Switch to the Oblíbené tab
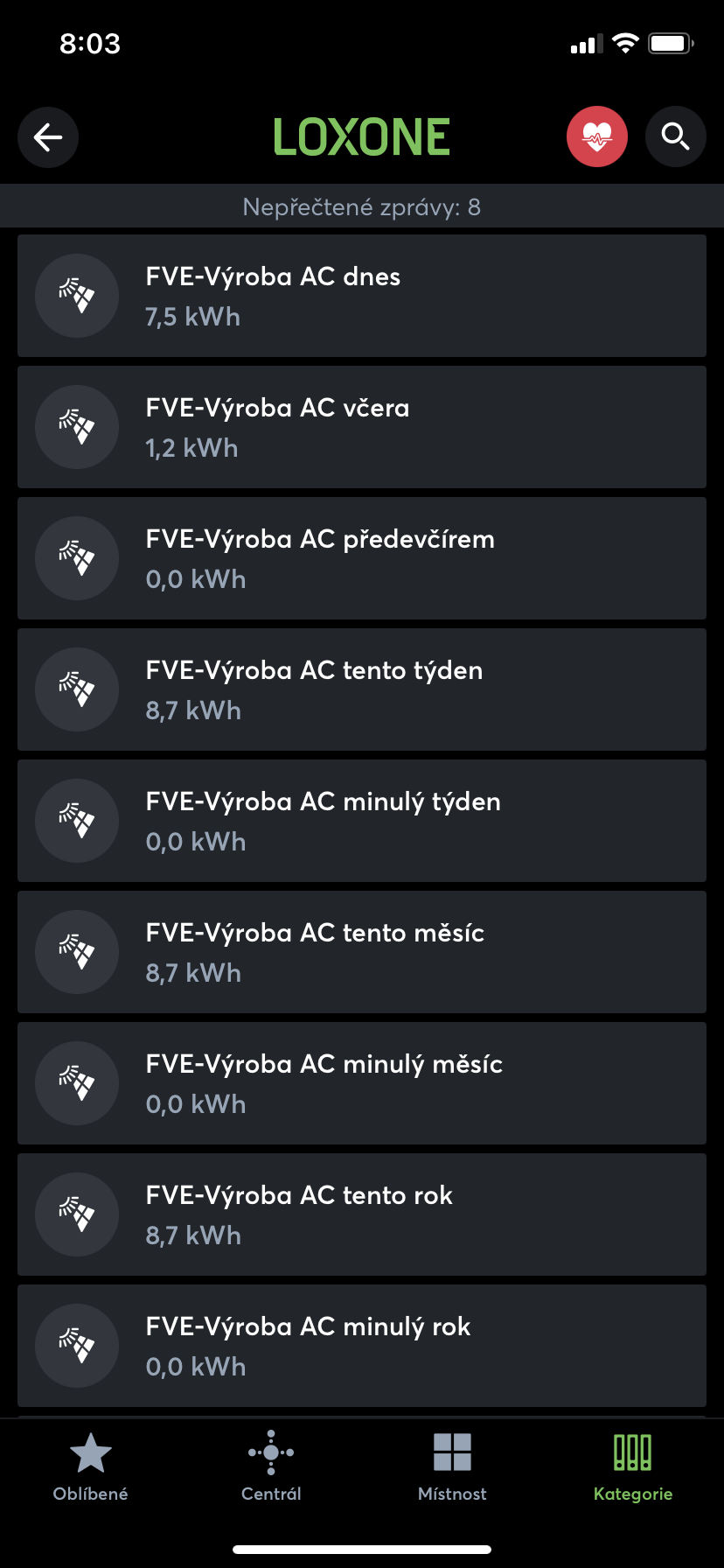 point(91,1466)
